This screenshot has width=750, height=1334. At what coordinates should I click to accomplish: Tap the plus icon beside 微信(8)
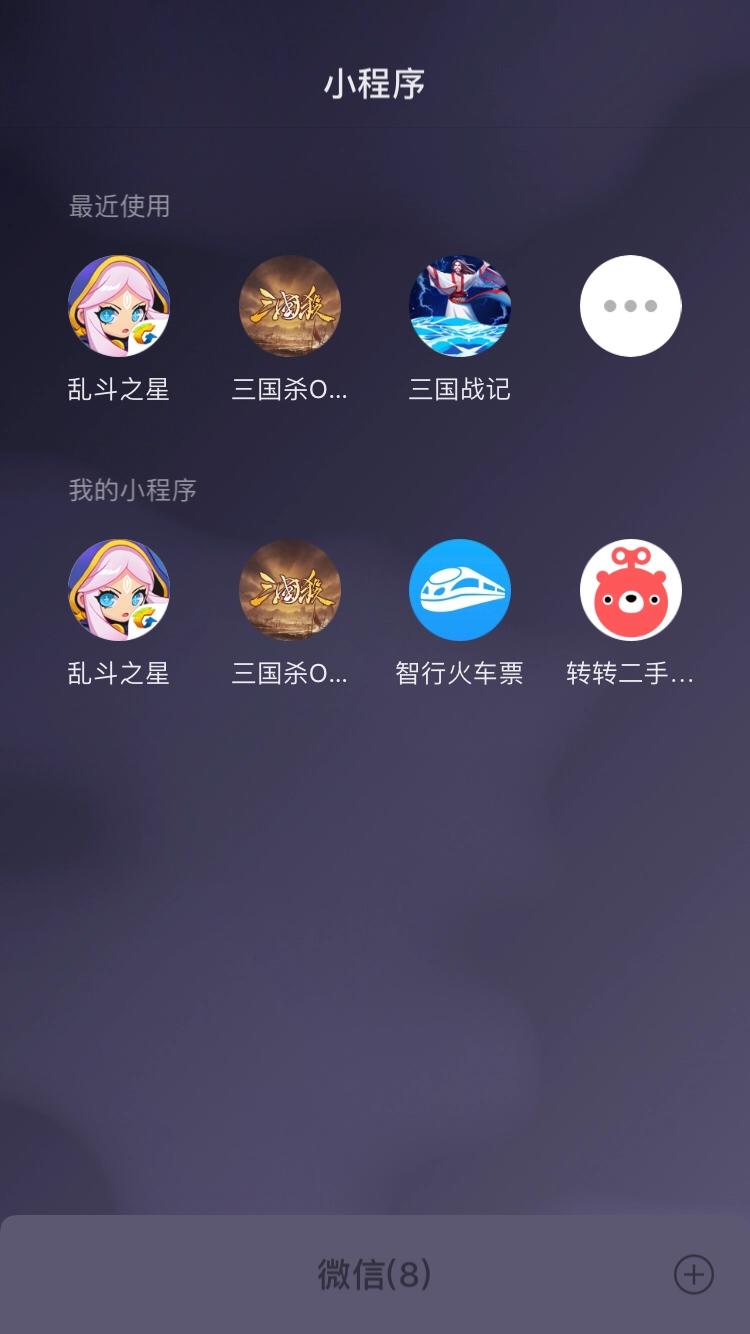694,1274
